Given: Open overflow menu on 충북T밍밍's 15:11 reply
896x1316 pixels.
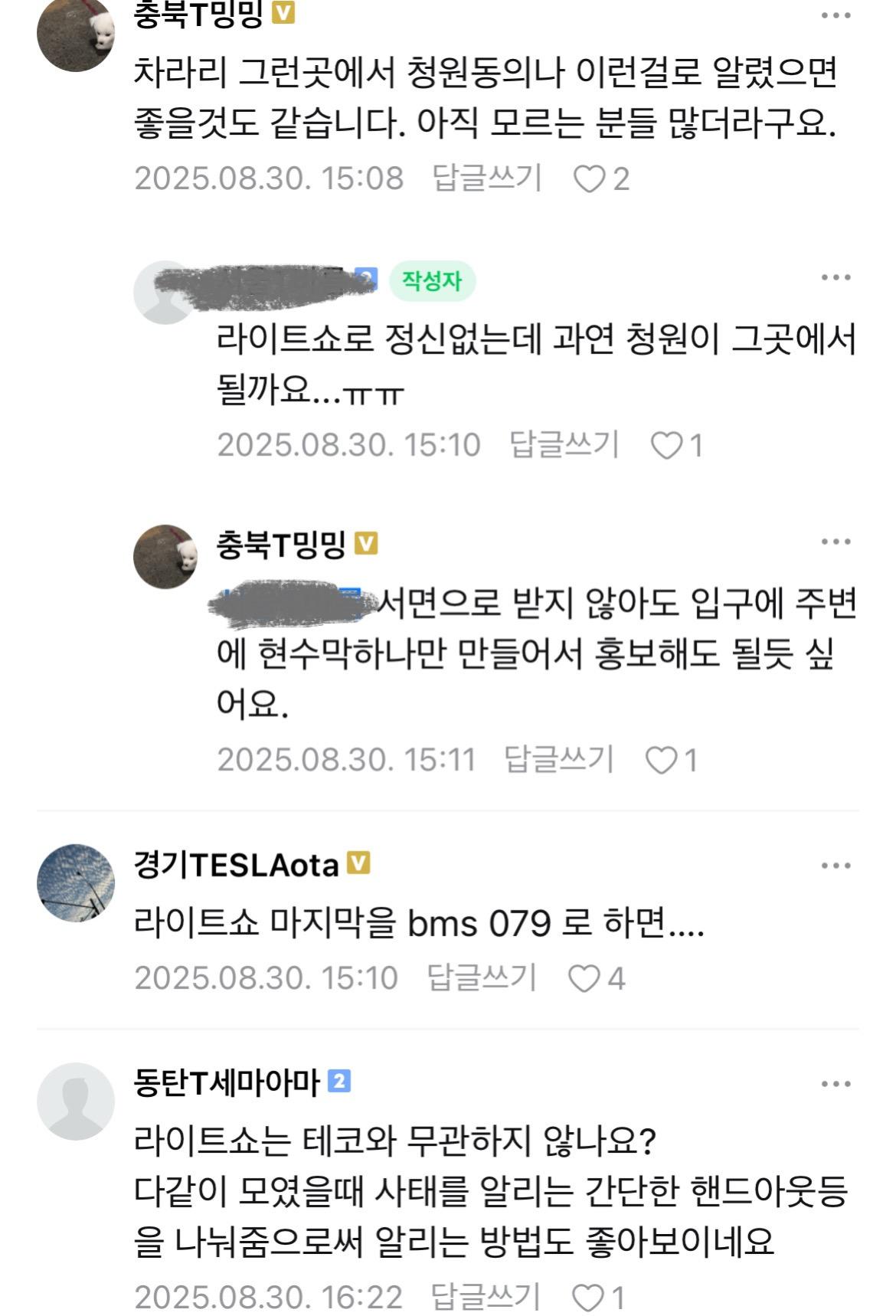Looking at the screenshot, I should tap(836, 542).
